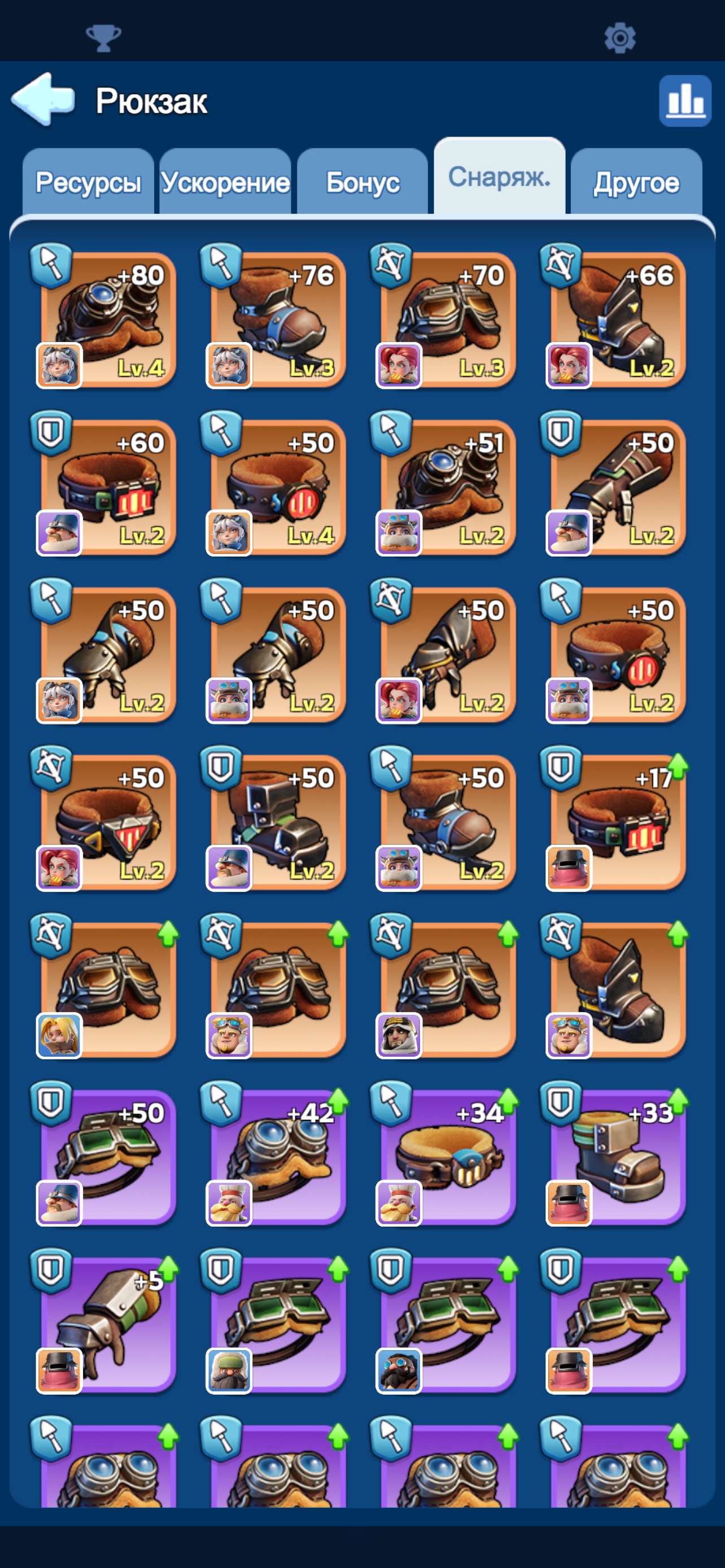Go back using the white arrow
Viewport: 725px width, 1568px height.
42,99
